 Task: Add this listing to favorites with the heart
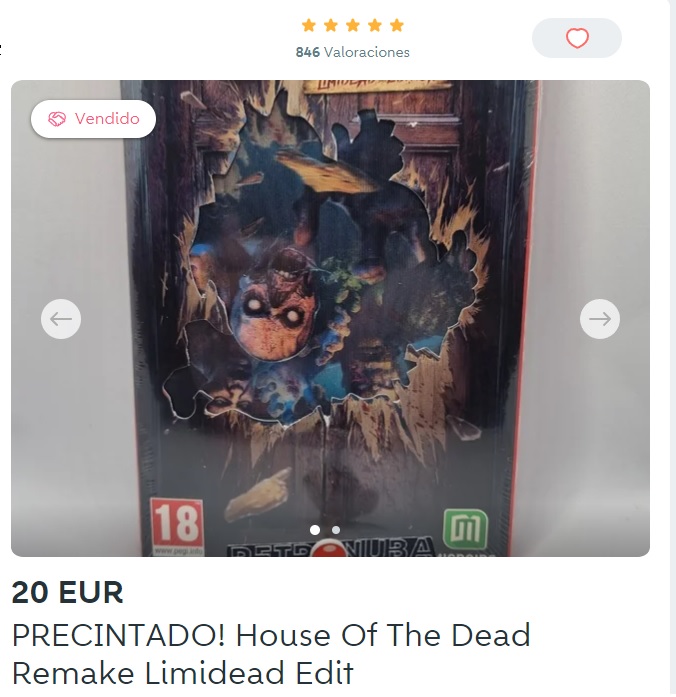(x=577, y=39)
